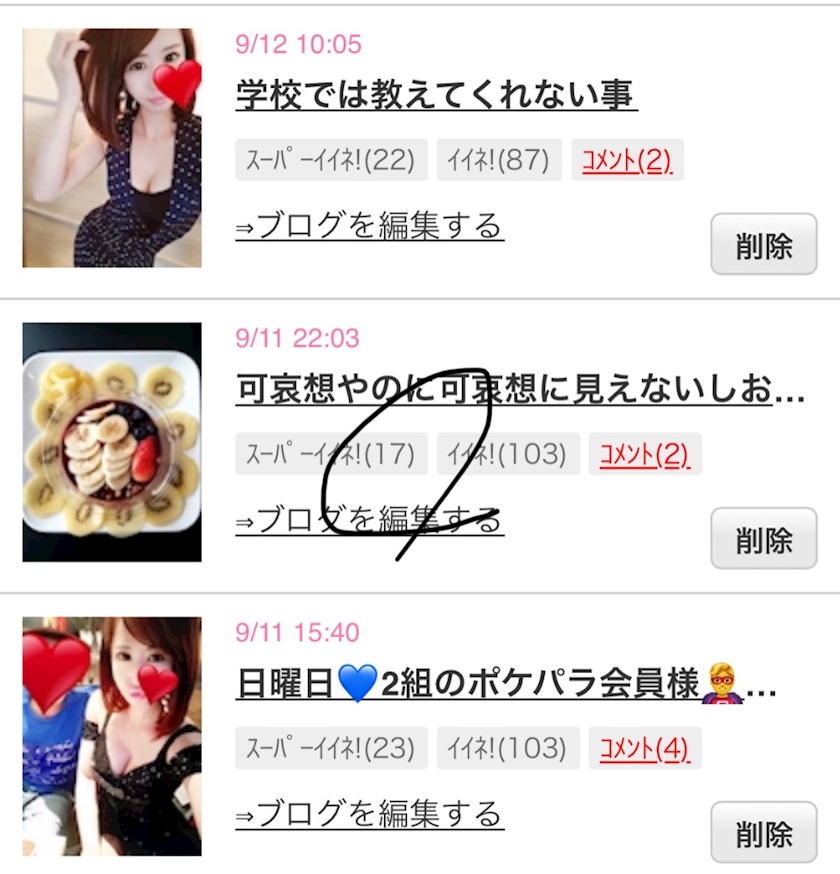Screen dimensions: 840x874
Task: View comments on 学校では教えてくれない事
Action: click(627, 160)
